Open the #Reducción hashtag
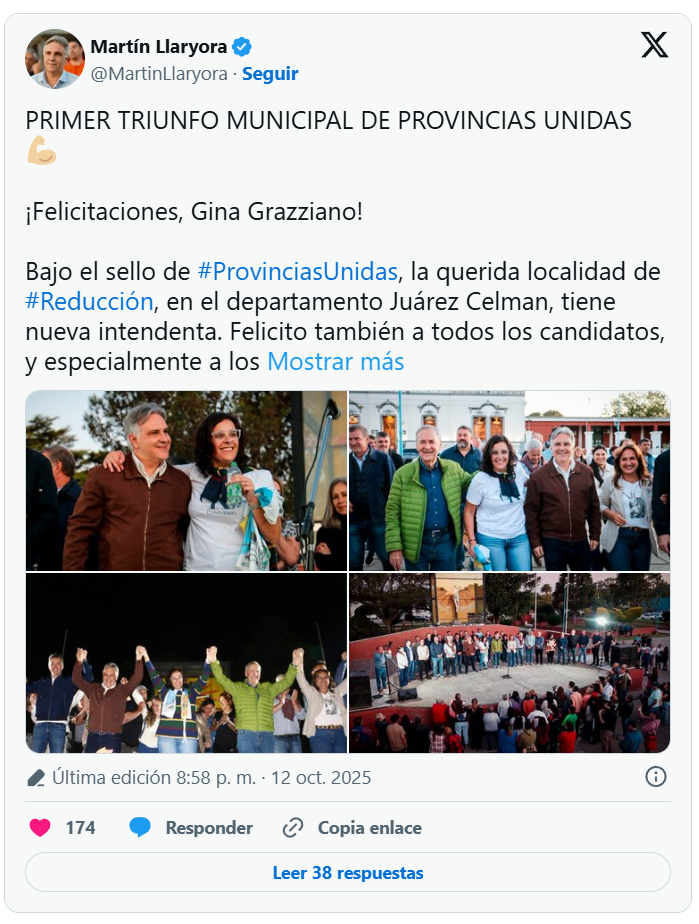 [x=90, y=301]
